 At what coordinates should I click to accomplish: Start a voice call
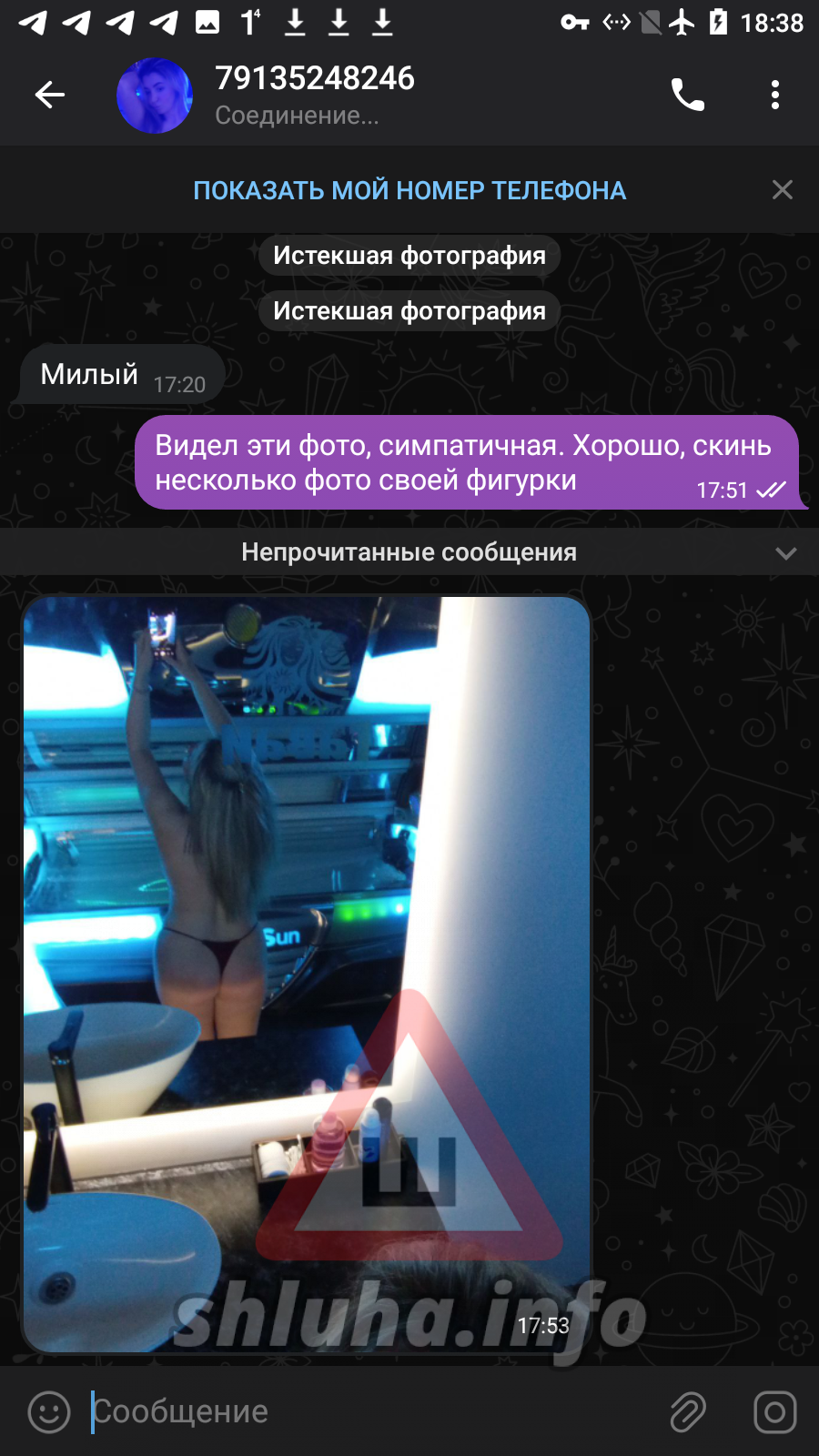[x=687, y=95]
